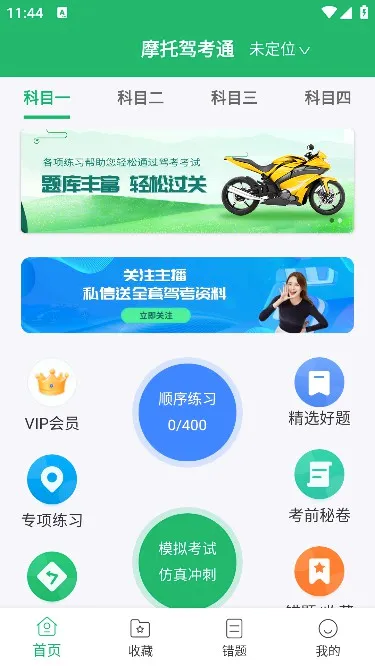Open VIP会员 membership
Image resolution: width=375 pixels, height=666 pixels.
tap(52, 395)
